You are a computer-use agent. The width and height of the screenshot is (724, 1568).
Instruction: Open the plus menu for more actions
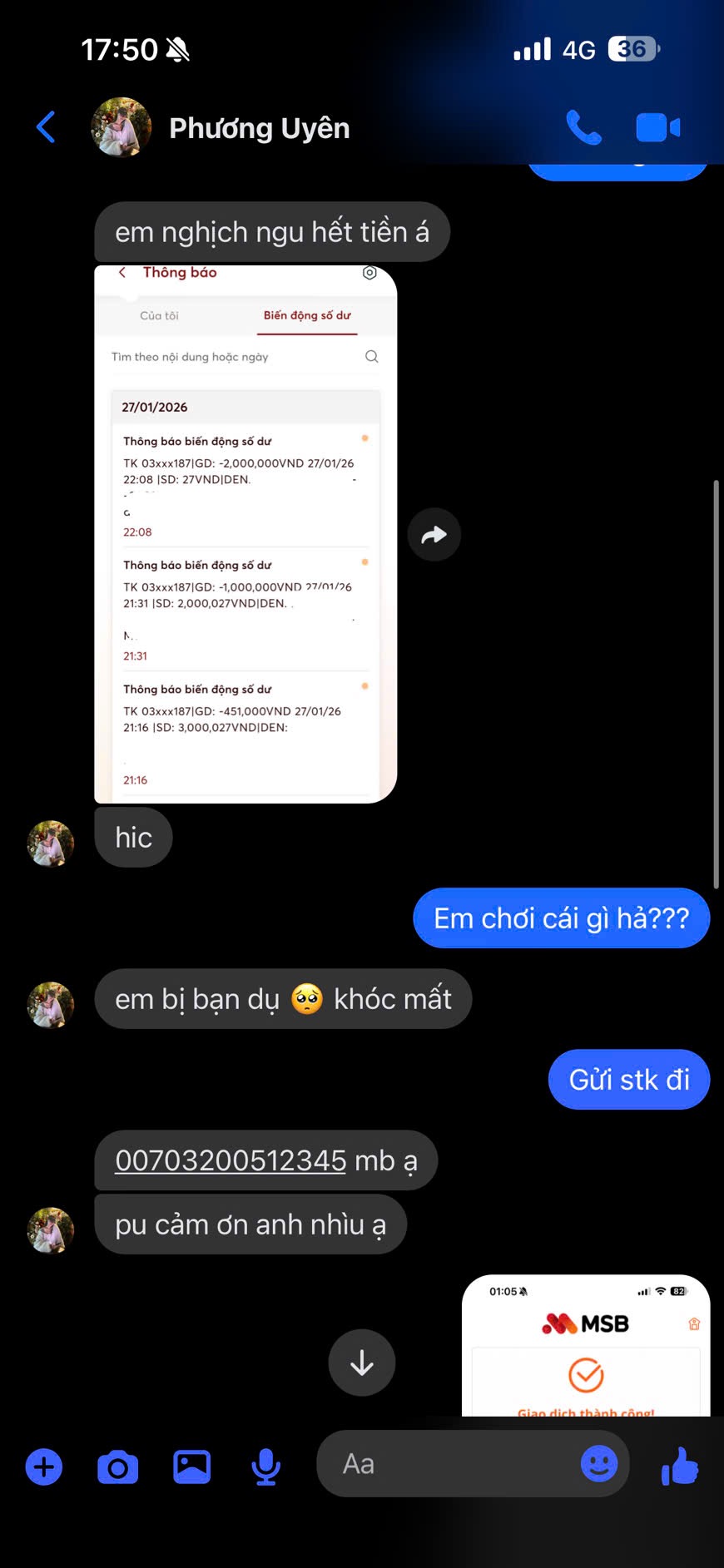click(44, 1467)
